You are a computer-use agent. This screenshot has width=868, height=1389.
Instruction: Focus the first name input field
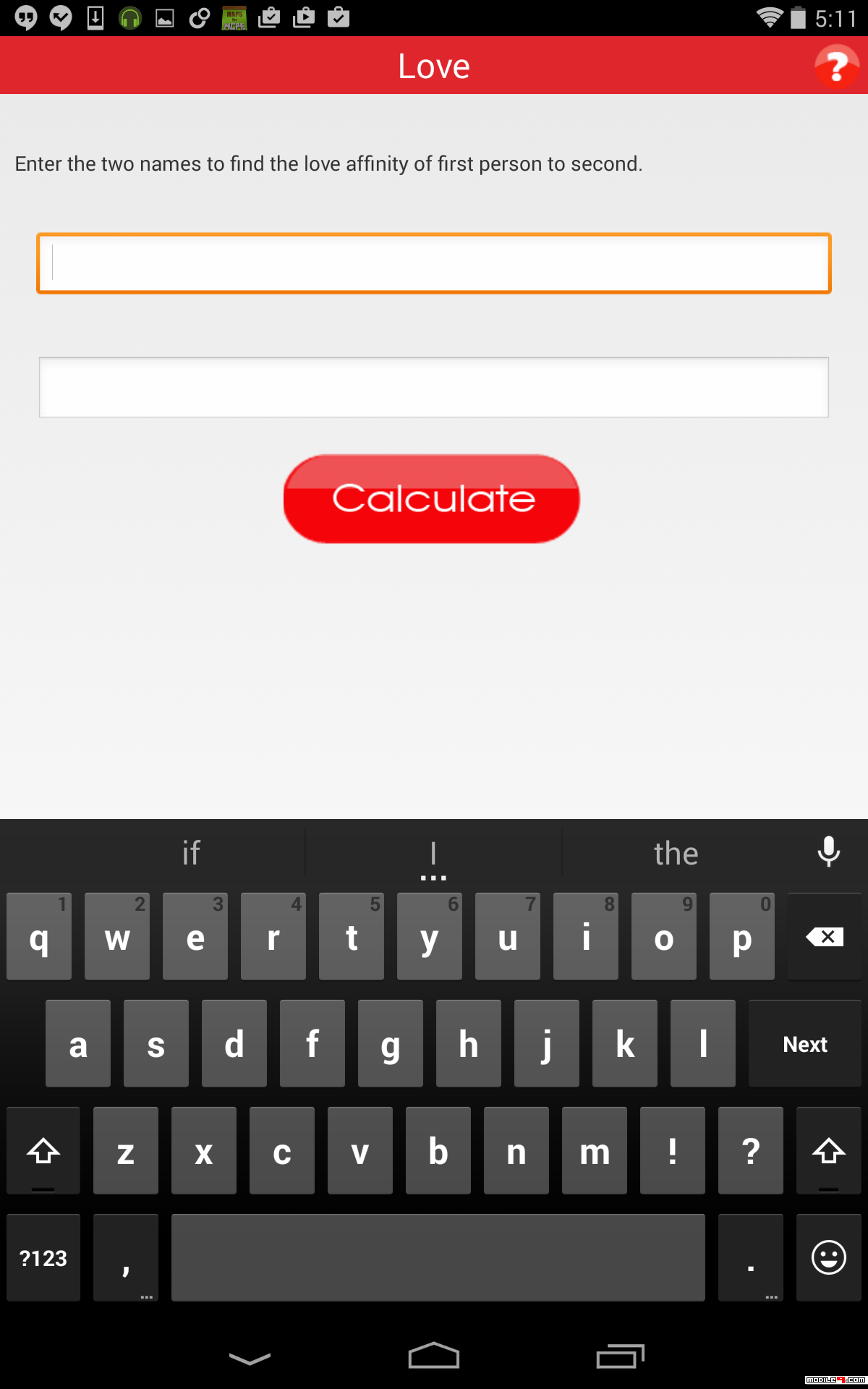click(434, 263)
